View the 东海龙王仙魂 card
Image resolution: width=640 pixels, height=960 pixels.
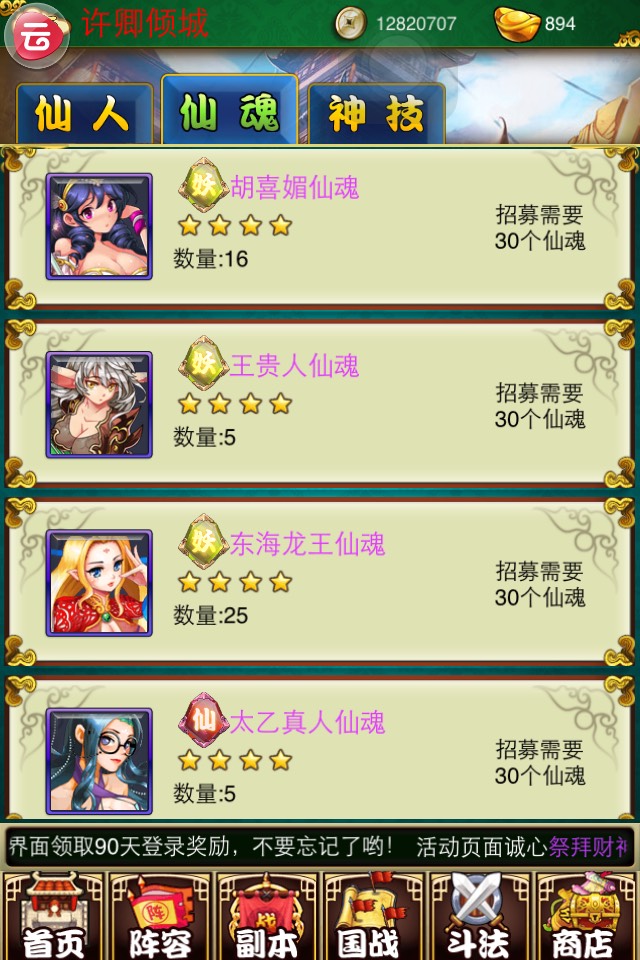point(320,583)
